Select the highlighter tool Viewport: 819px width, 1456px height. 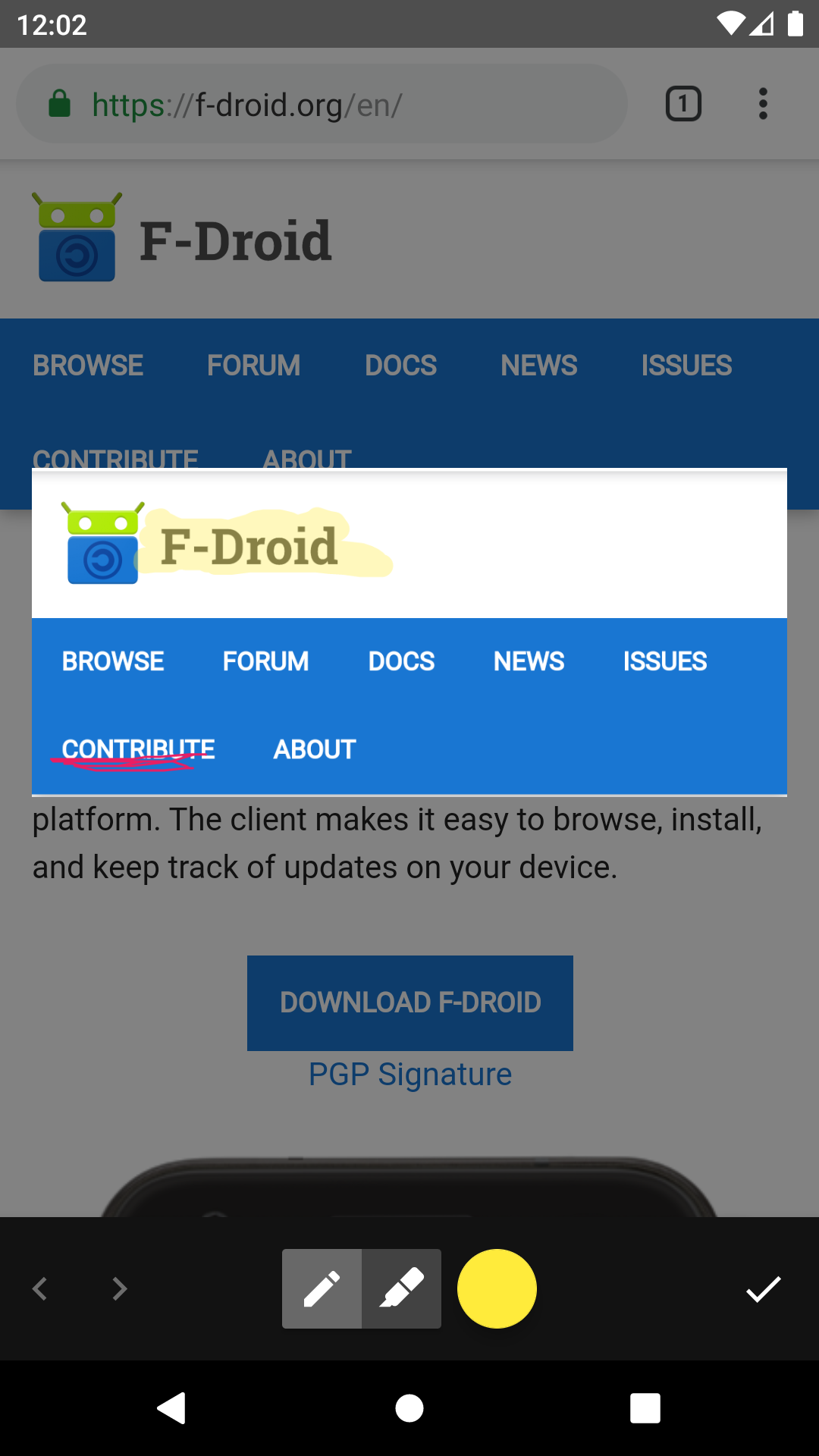coord(402,1288)
